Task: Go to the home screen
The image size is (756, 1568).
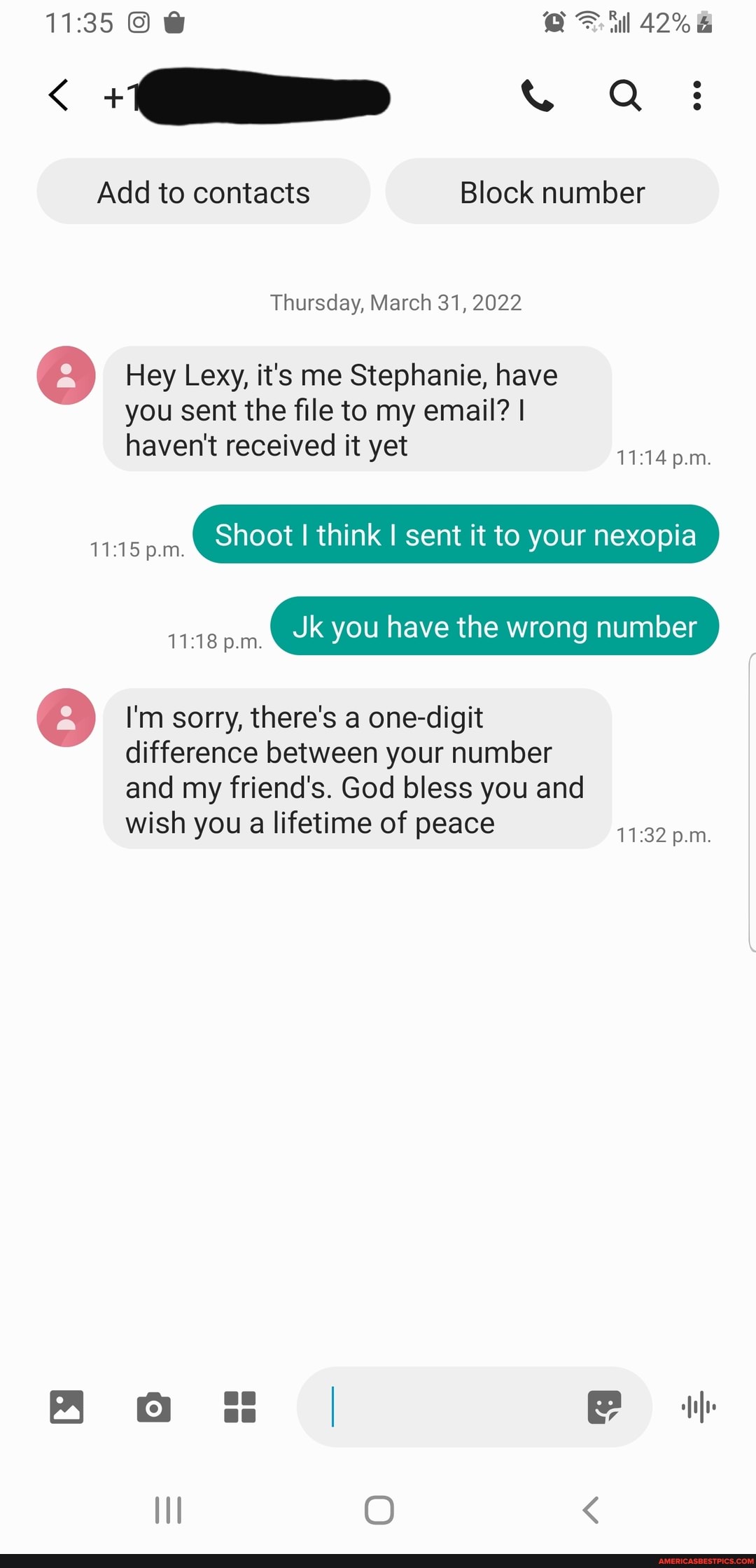Action: pos(379,1510)
